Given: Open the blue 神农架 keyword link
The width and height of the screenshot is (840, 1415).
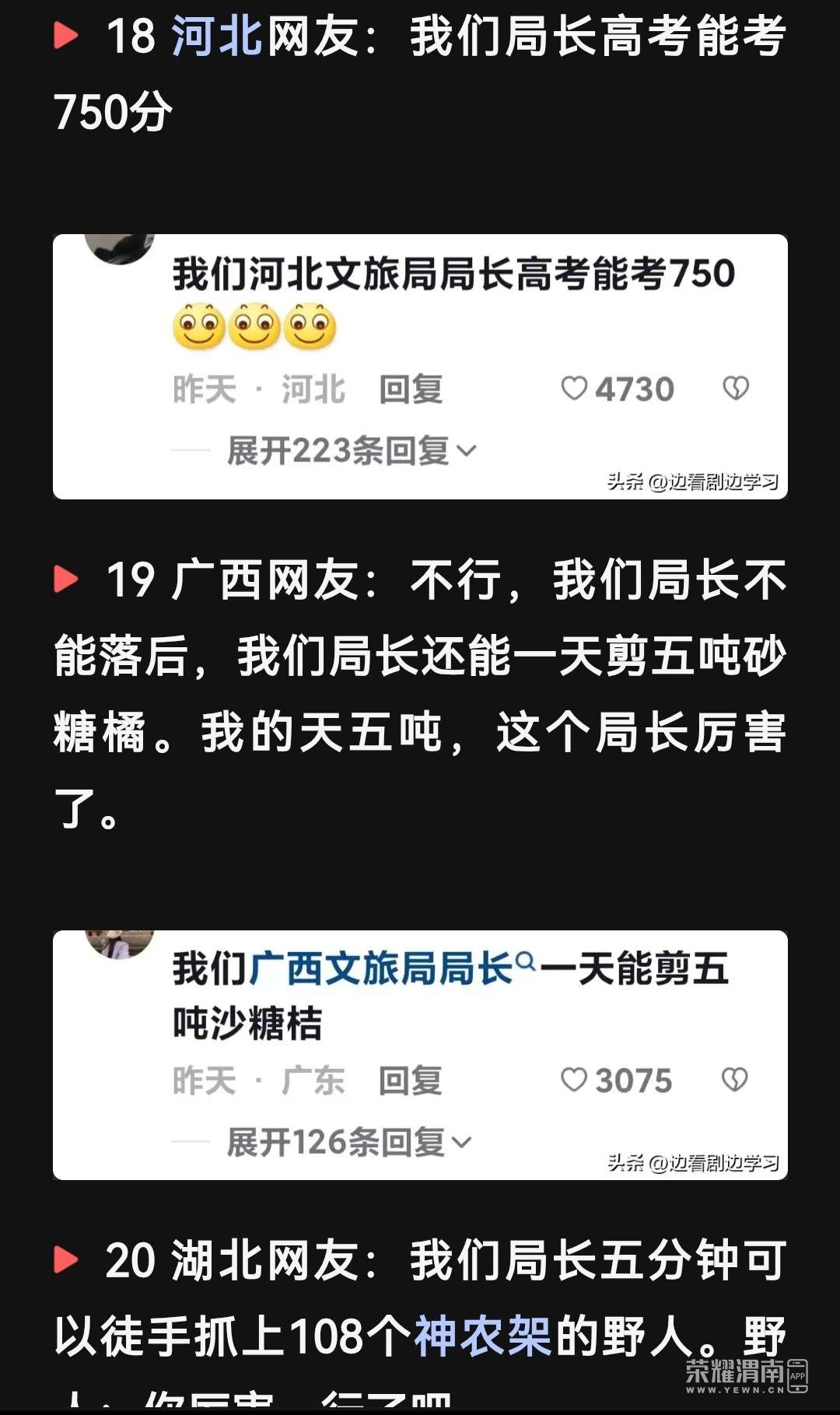Looking at the screenshot, I should (x=482, y=1336).
